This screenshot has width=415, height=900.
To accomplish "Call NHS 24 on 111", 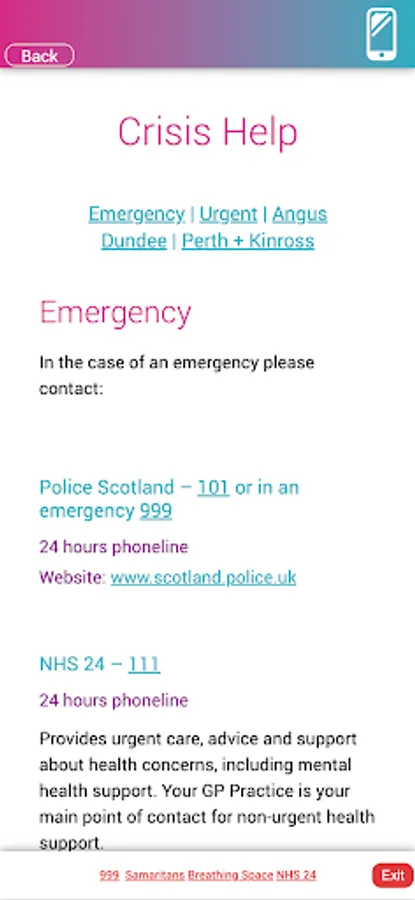I will (144, 664).
